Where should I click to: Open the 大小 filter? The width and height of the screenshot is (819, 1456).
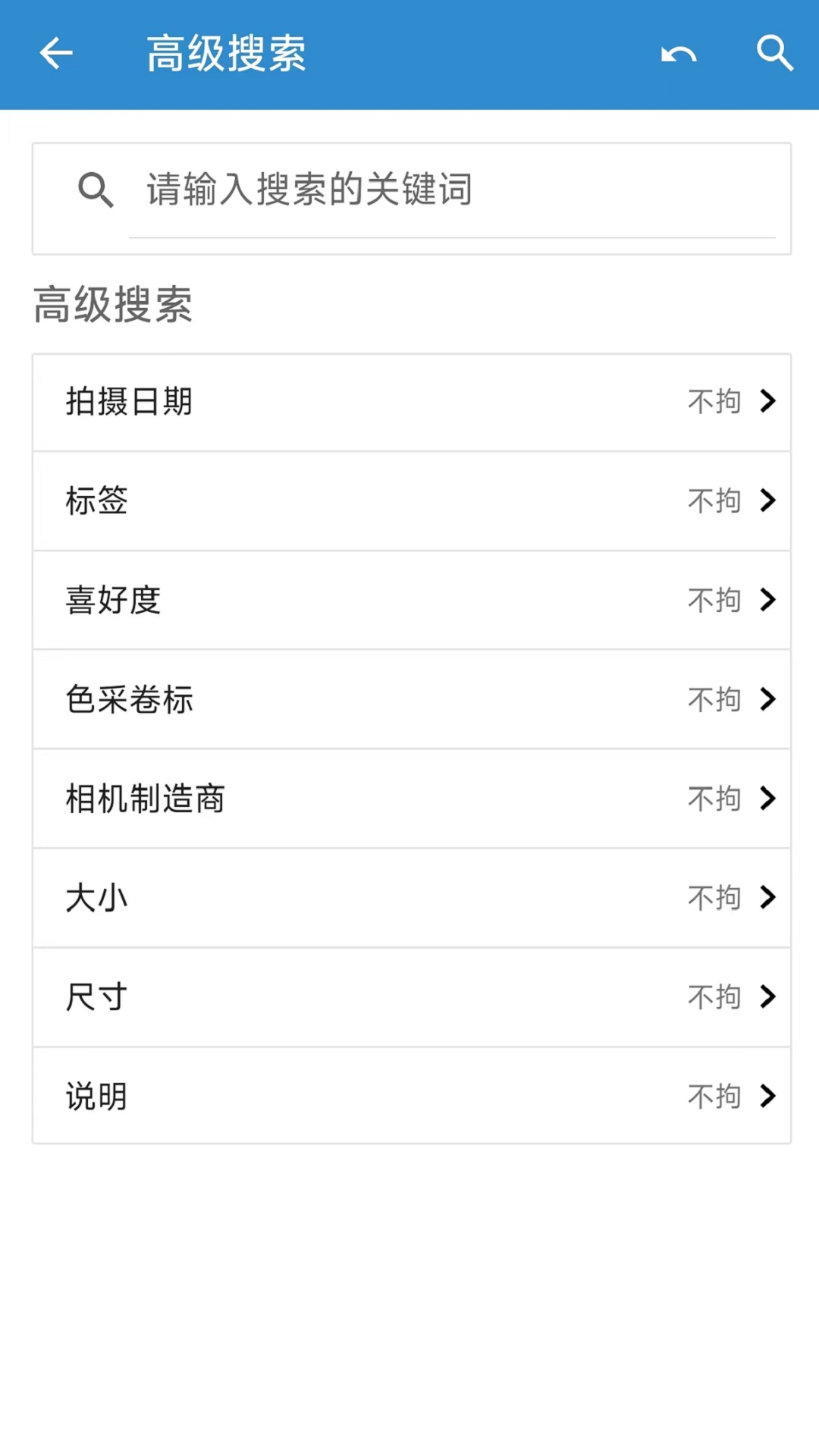pos(411,898)
